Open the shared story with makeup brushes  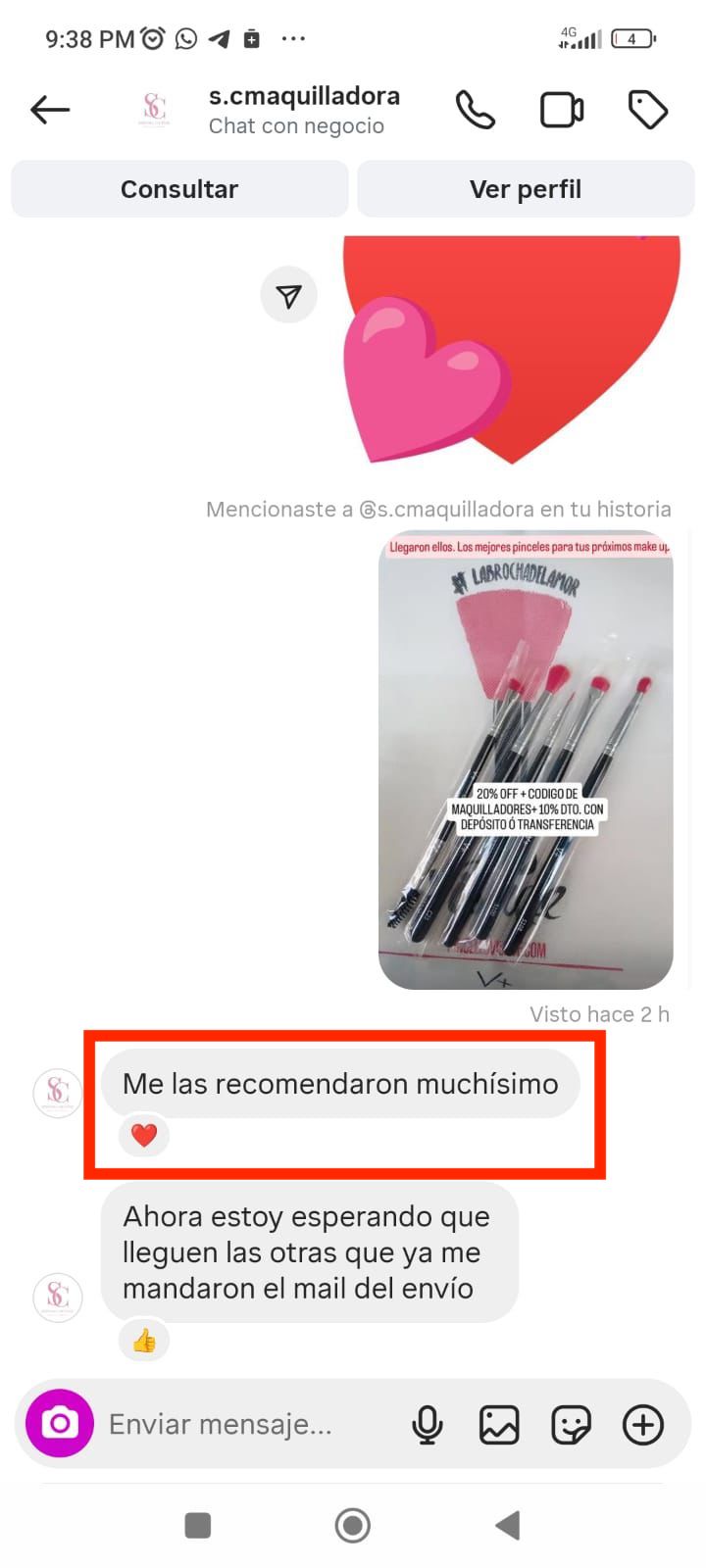pyautogui.click(x=526, y=759)
